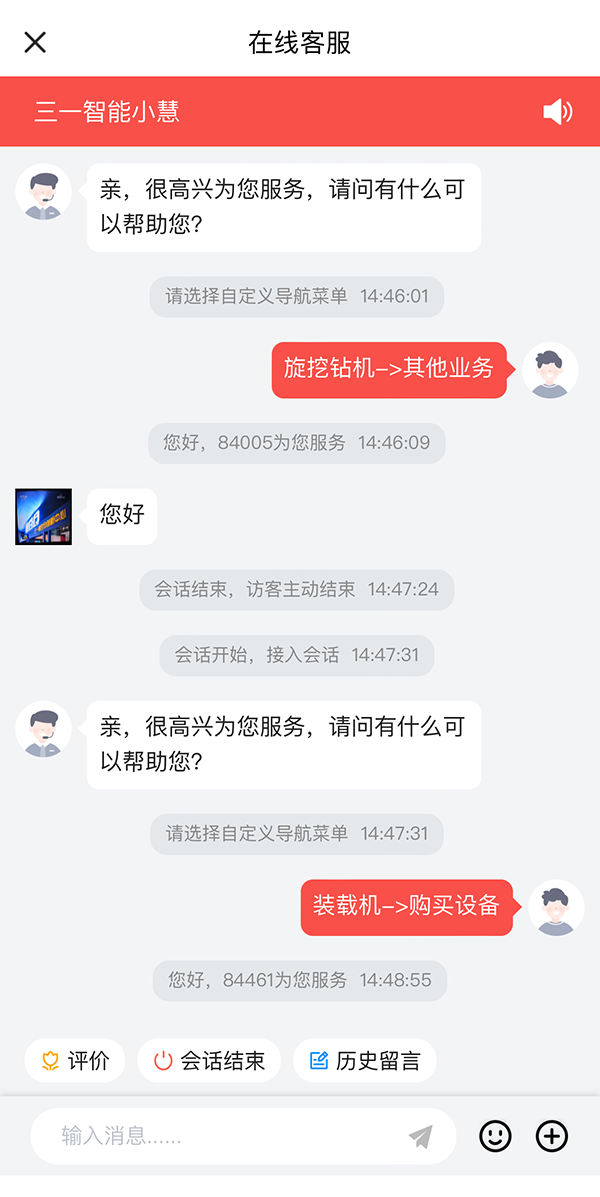Tap the 评价 rating button
The image size is (600, 1197).
tap(75, 1061)
